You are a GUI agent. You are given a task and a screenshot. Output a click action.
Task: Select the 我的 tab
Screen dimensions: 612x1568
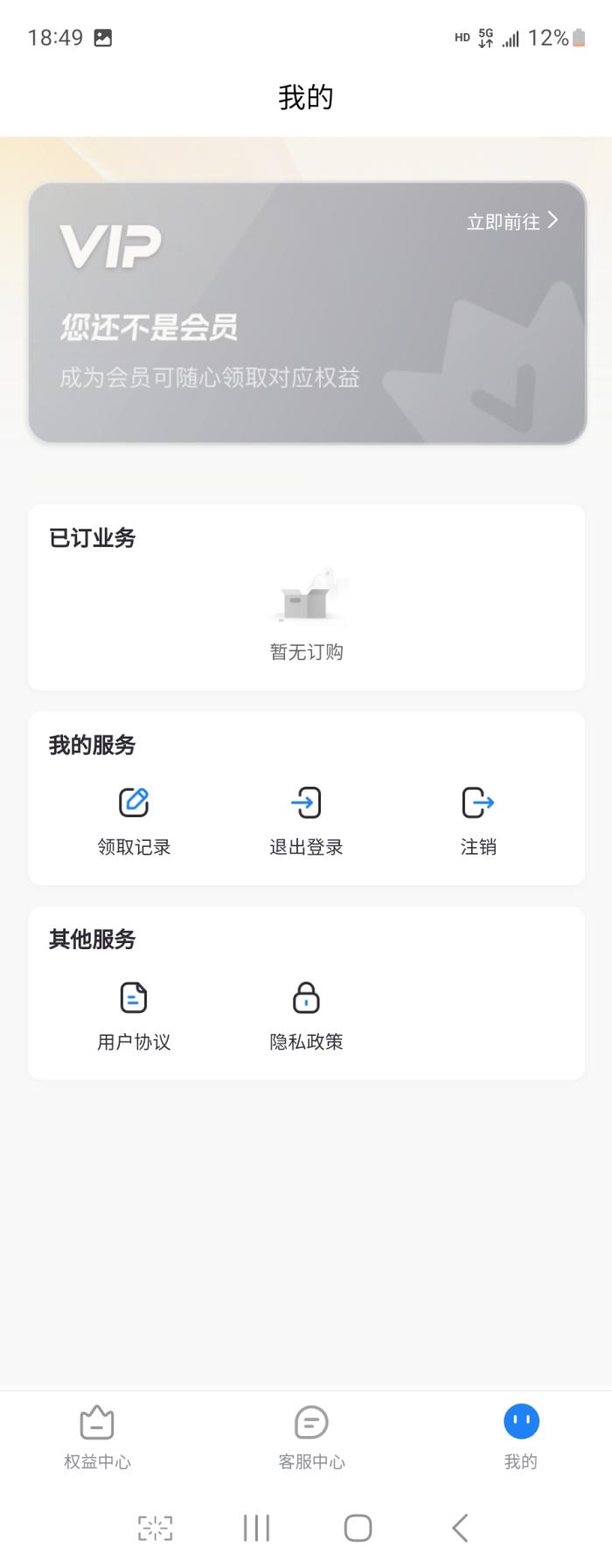[x=521, y=1438]
